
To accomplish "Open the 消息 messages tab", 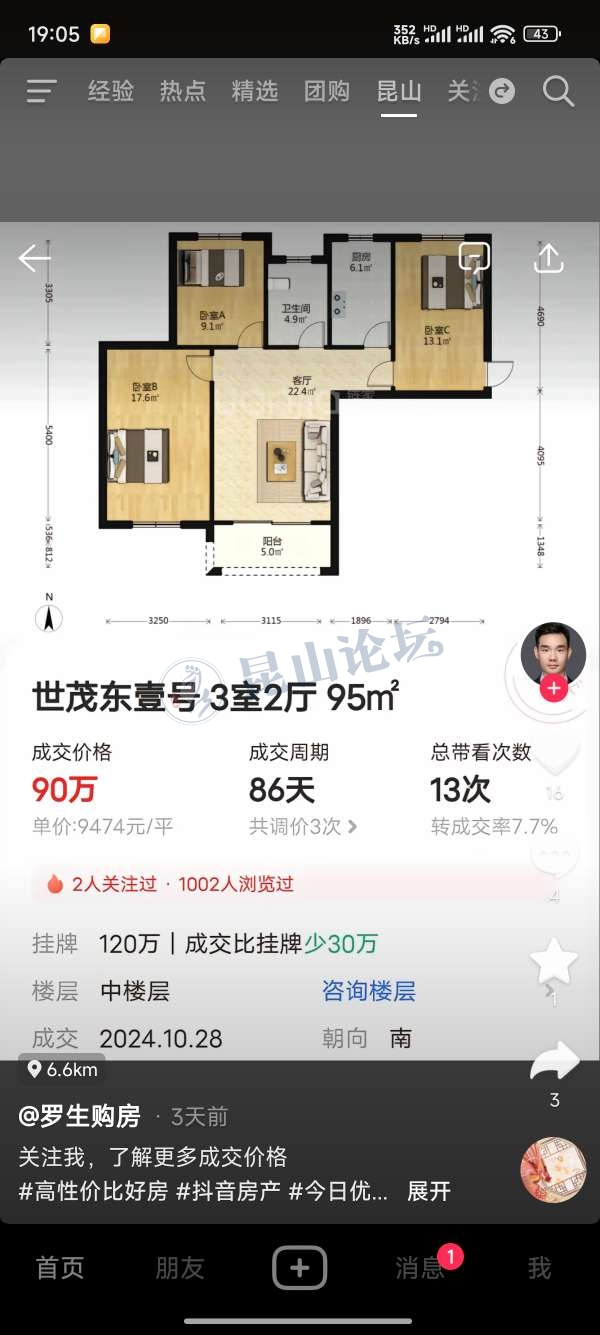I will 420,1268.
